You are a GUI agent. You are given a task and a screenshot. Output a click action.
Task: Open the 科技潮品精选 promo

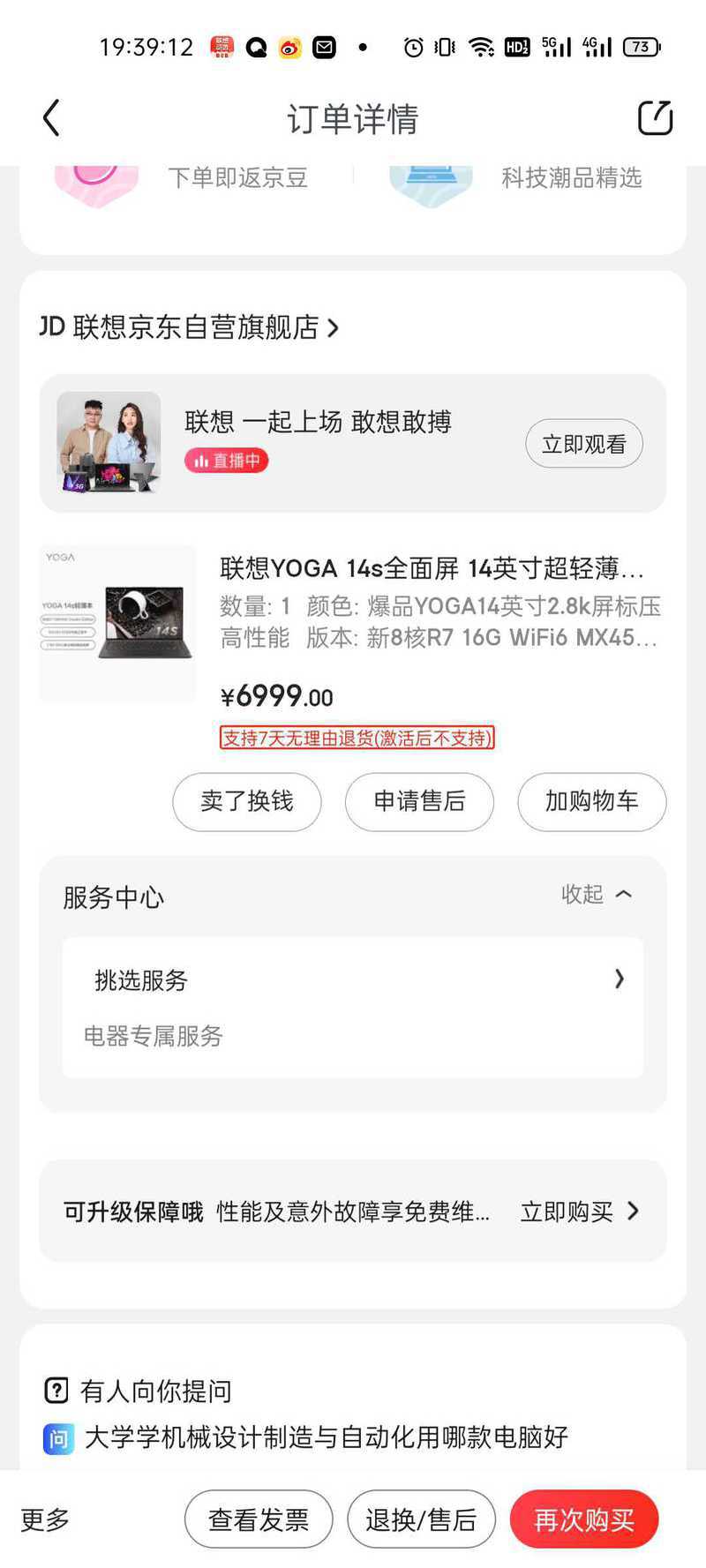pos(570,179)
